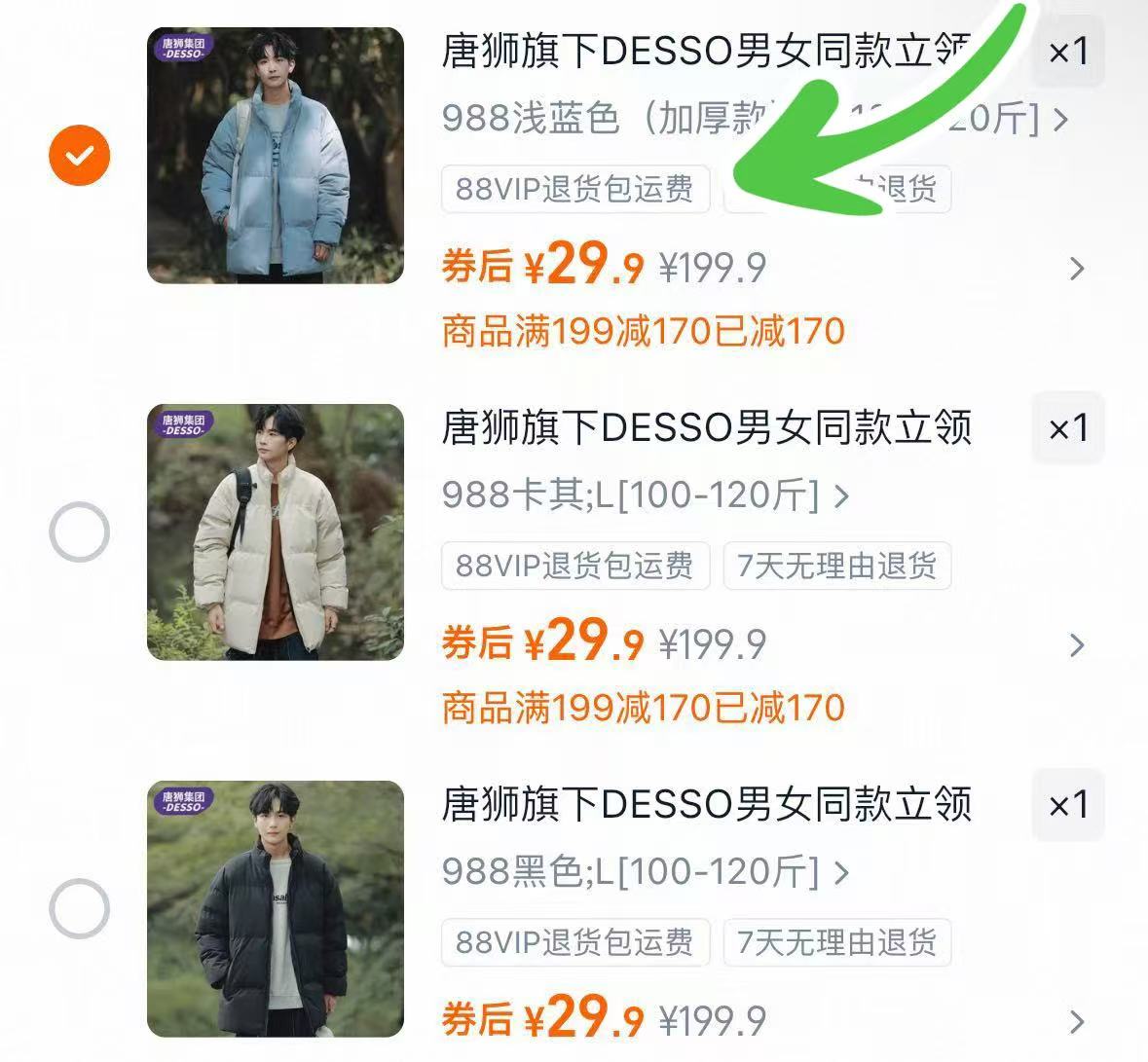The height and width of the screenshot is (1062, 1148).
Task: Open the light blue jacket product image
Action: [276, 156]
